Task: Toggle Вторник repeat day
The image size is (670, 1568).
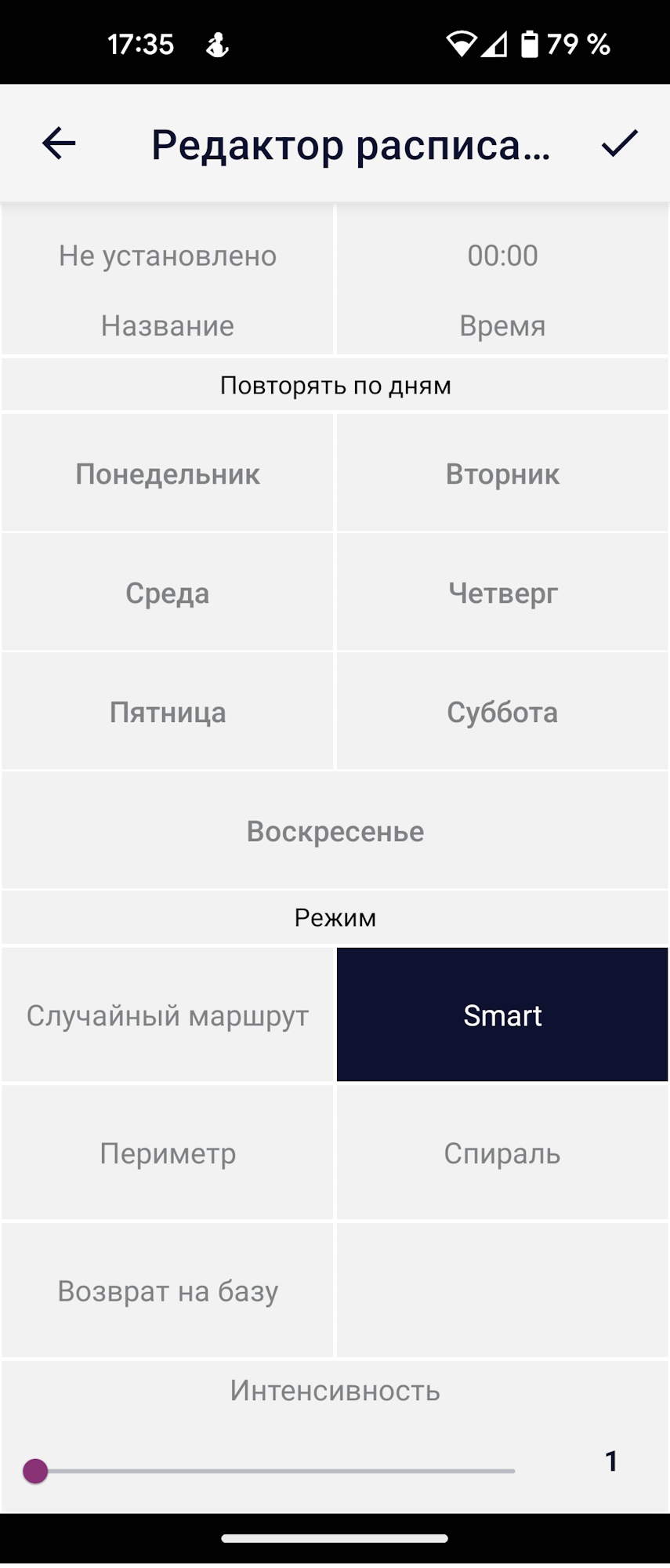Action: pyautogui.click(x=502, y=474)
